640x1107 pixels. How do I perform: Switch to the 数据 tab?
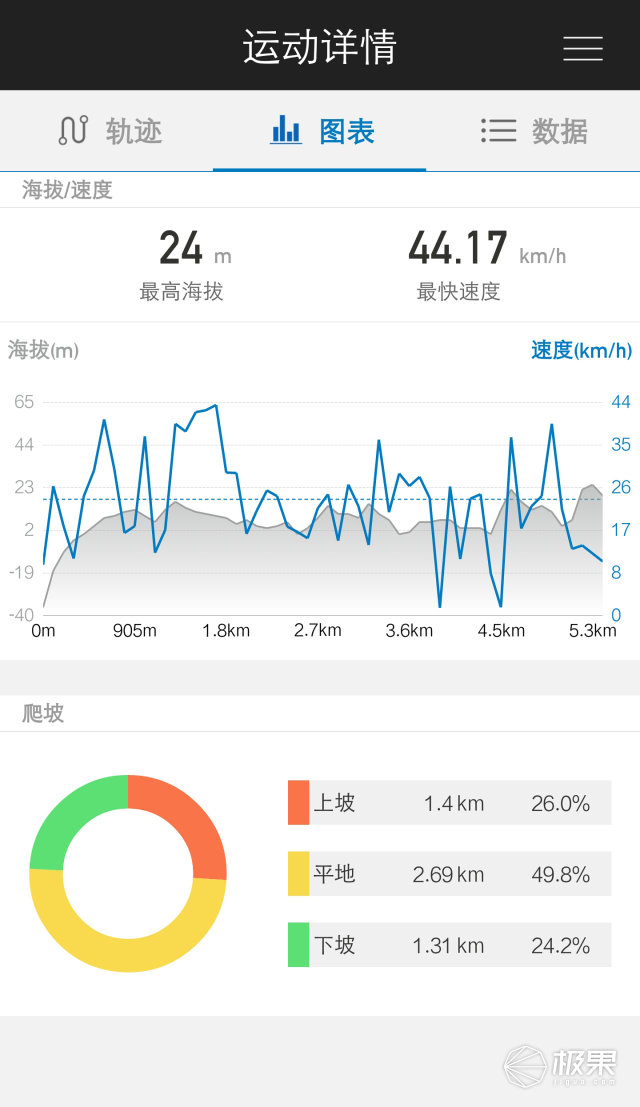click(x=533, y=131)
